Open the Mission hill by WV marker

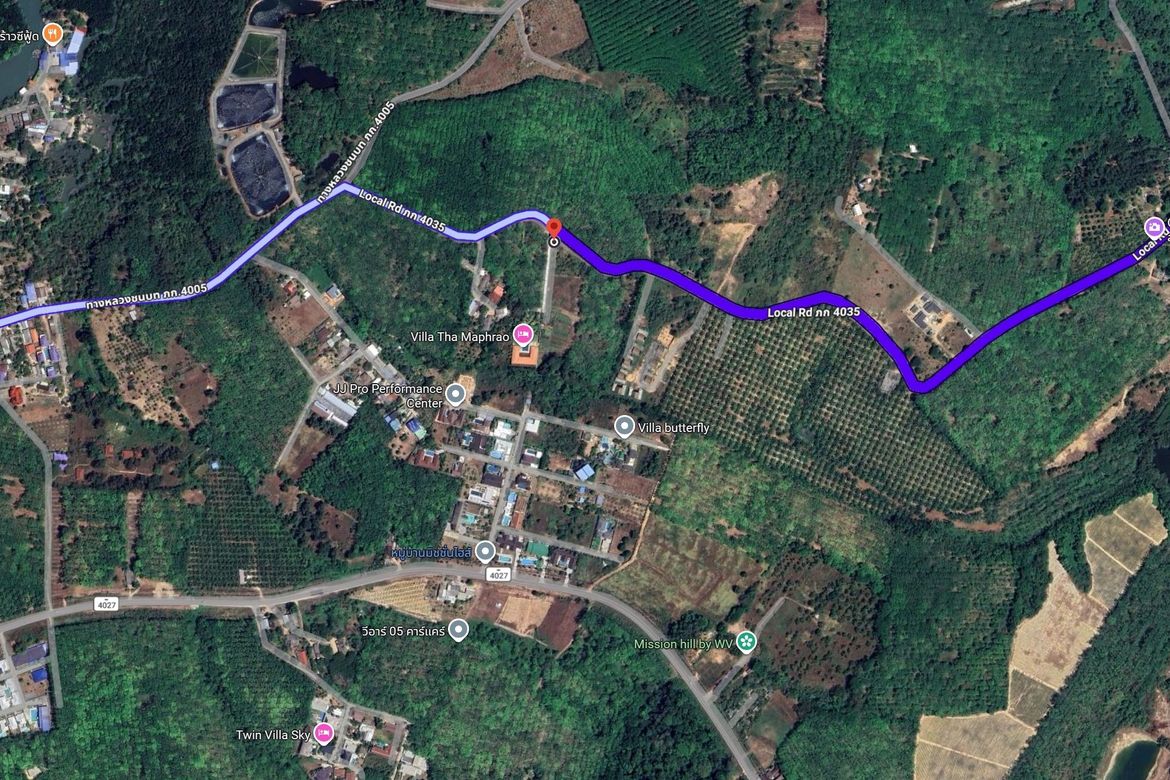point(746,642)
